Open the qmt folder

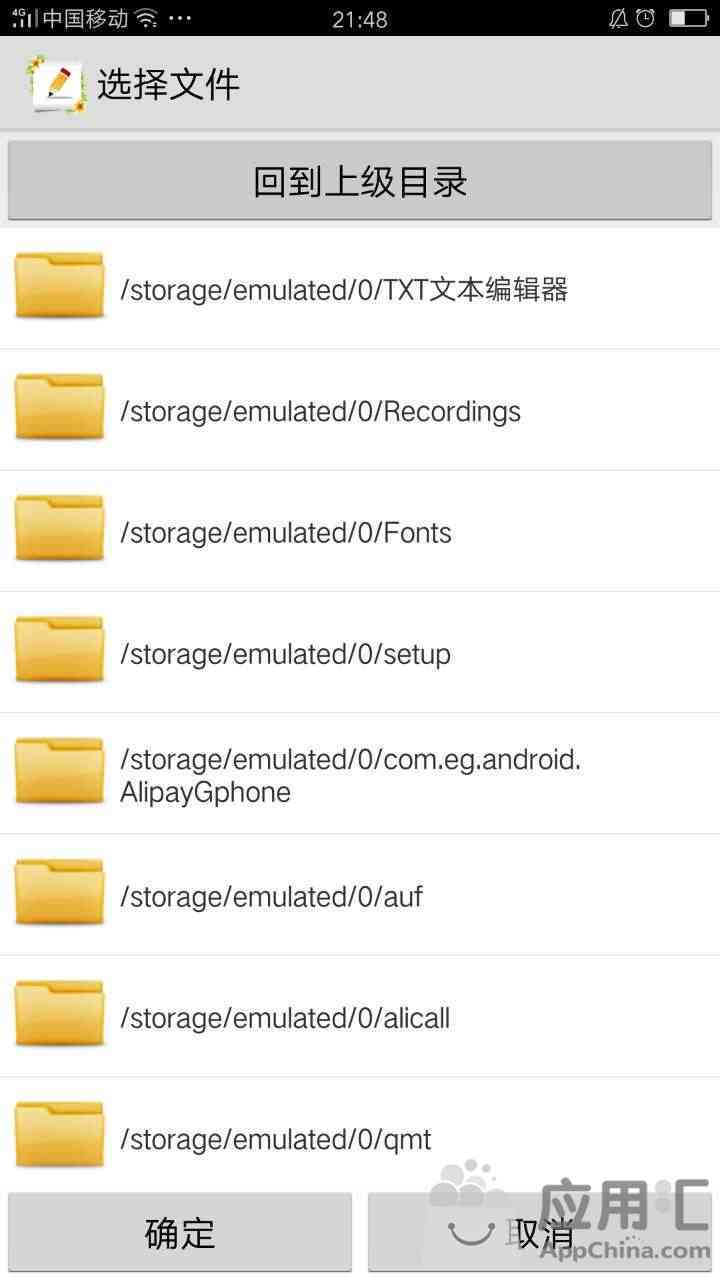pos(276,1139)
